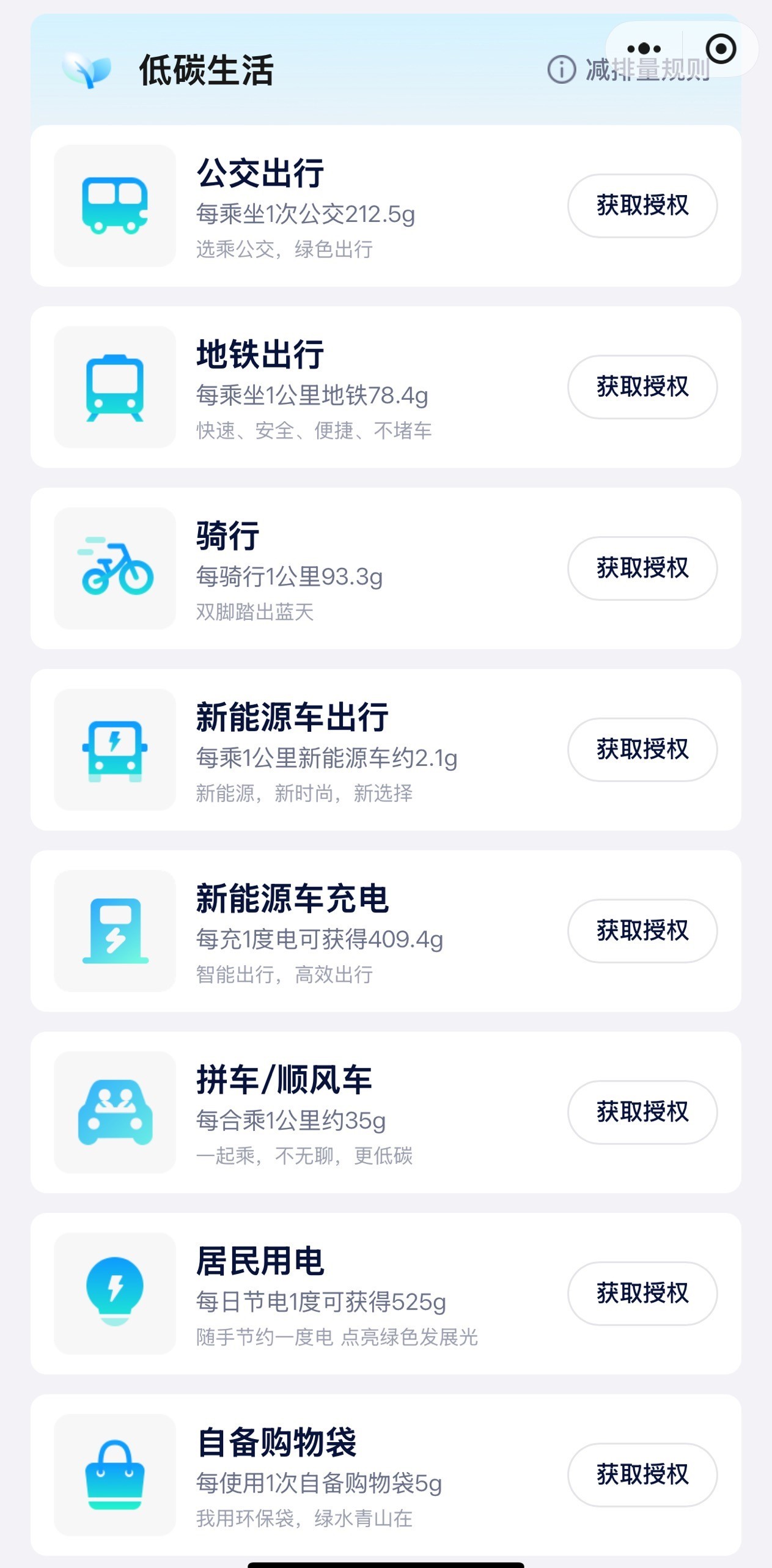Image resolution: width=772 pixels, height=1568 pixels.
Task: Tap 获取授权 beside 新能源车出行
Action: coord(642,749)
